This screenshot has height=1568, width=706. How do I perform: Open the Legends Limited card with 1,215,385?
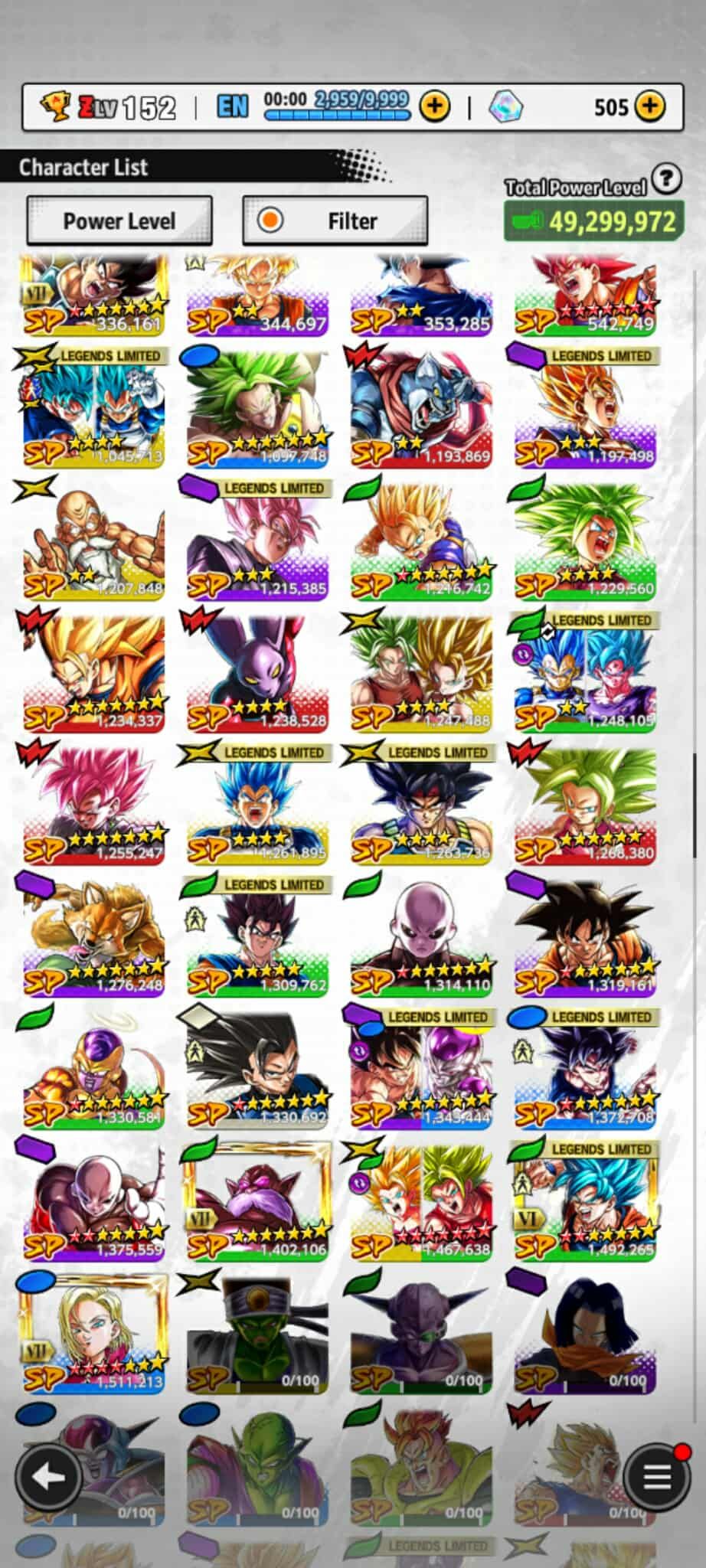coord(258,542)
